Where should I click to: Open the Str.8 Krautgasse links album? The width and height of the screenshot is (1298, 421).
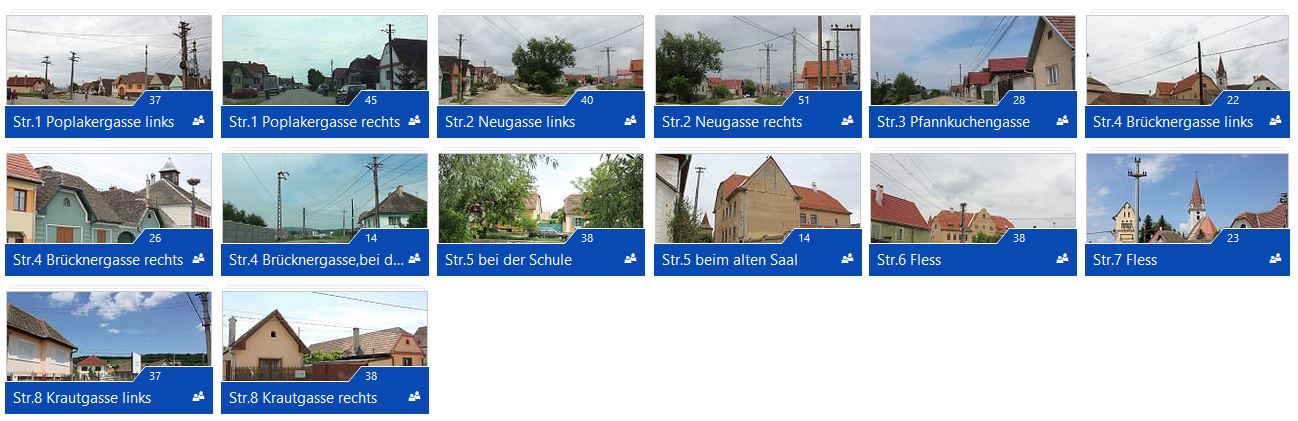click(108, 336)
